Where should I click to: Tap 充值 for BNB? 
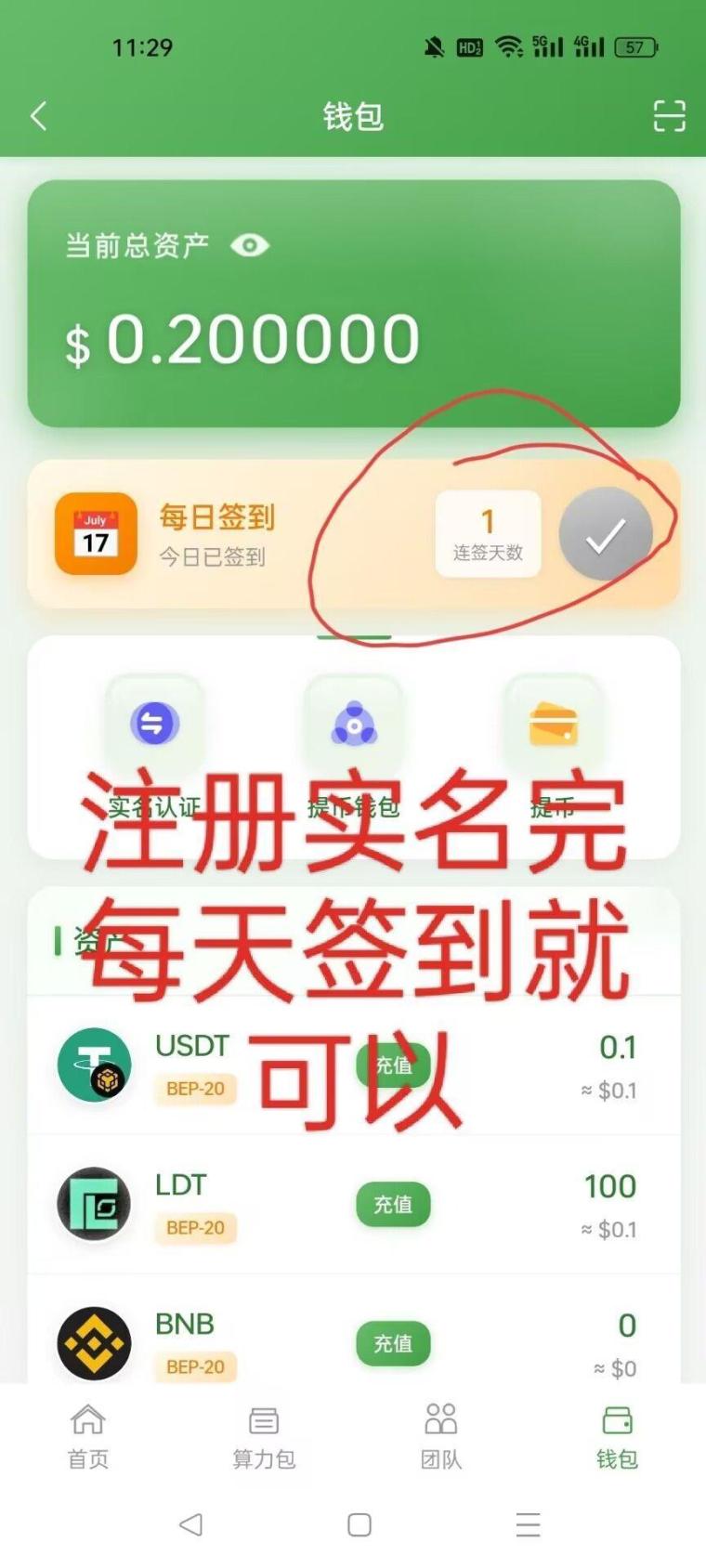point(393,1343)
